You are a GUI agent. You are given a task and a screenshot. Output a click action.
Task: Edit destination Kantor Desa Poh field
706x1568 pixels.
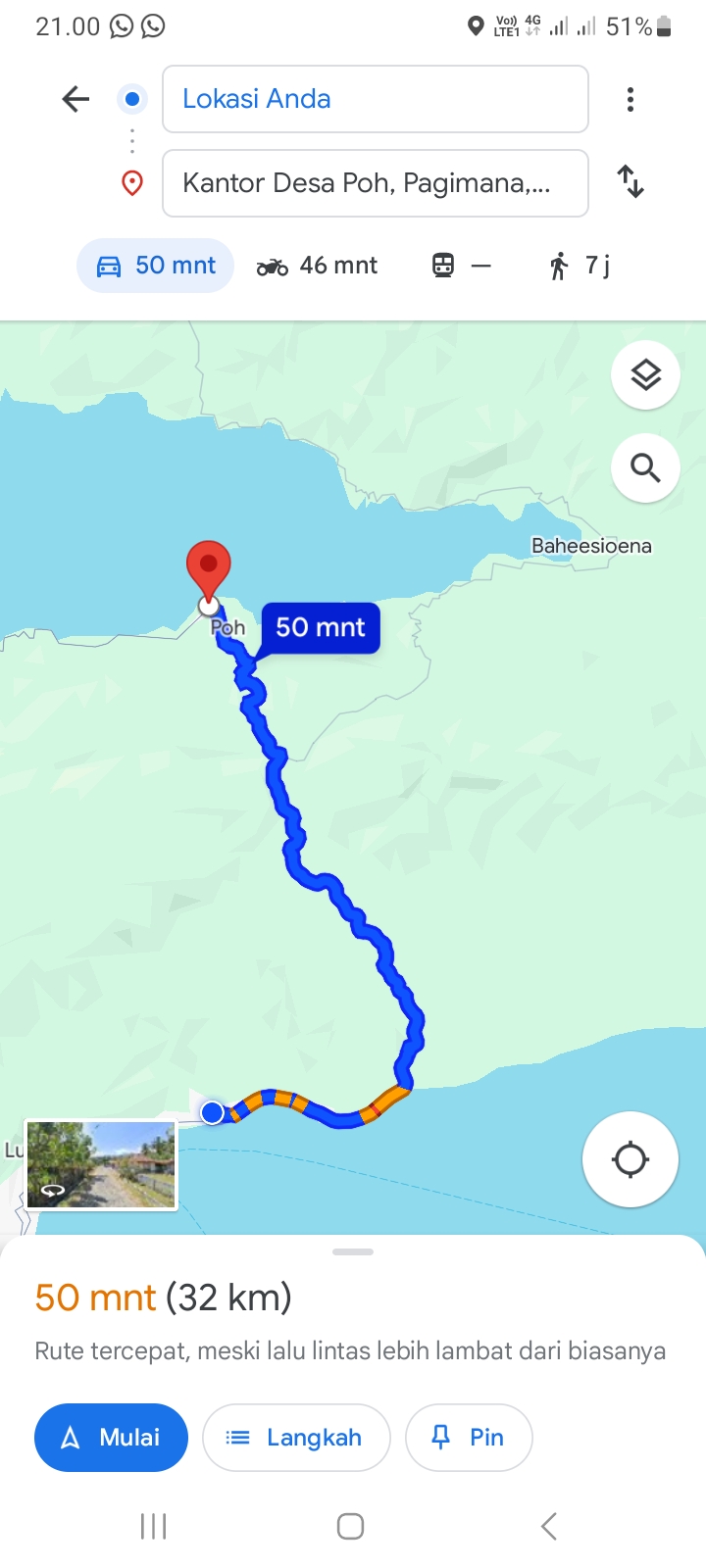(x=376, y=183)
